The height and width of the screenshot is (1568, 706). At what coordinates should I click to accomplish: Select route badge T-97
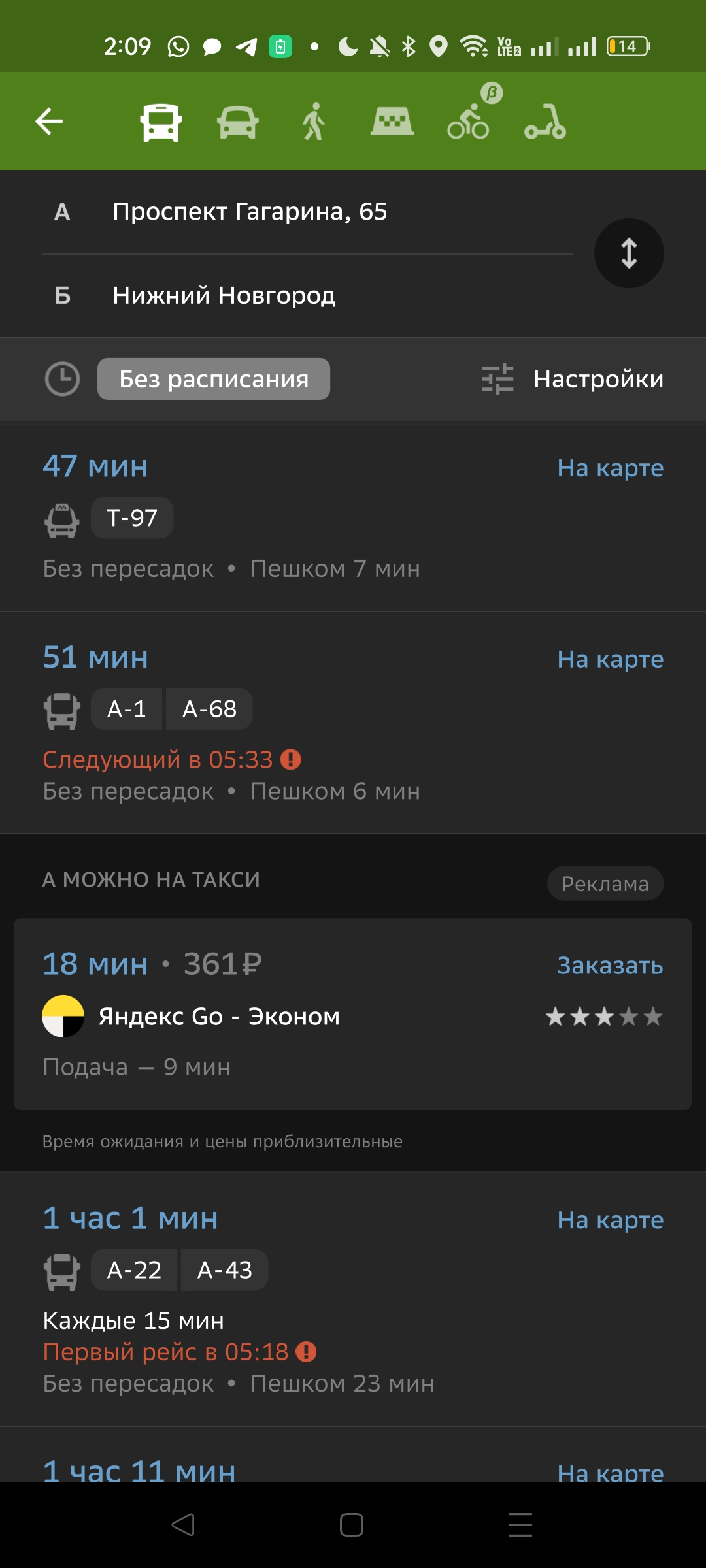coord(131,517)
